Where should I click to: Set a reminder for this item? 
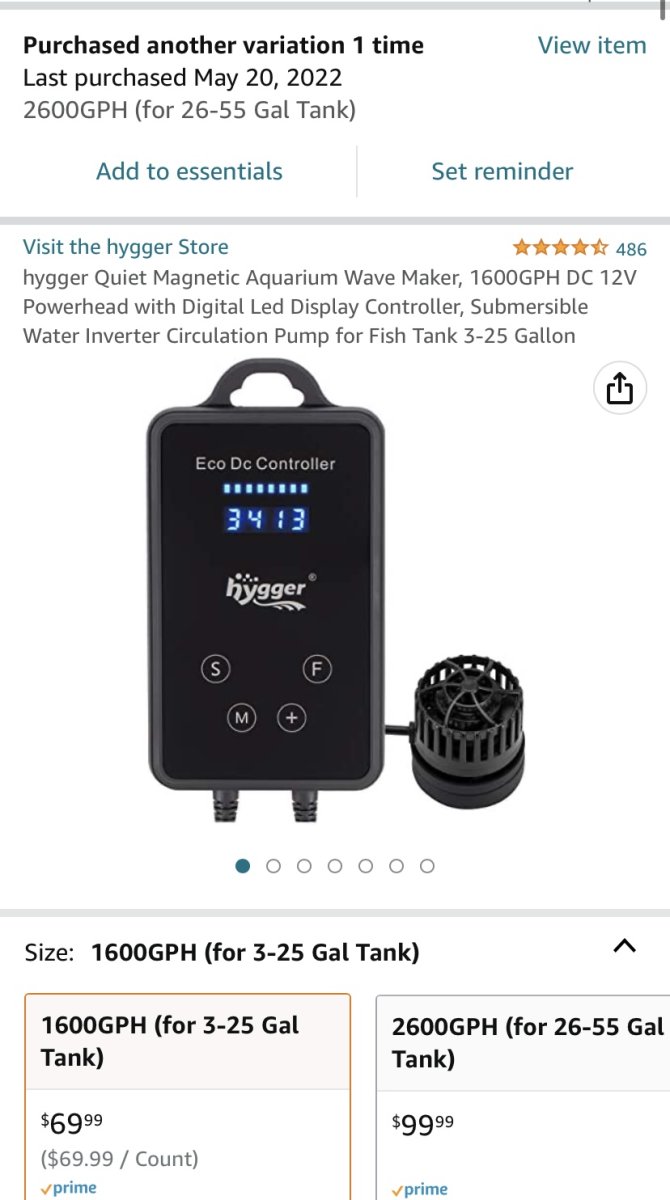[502, 171]
